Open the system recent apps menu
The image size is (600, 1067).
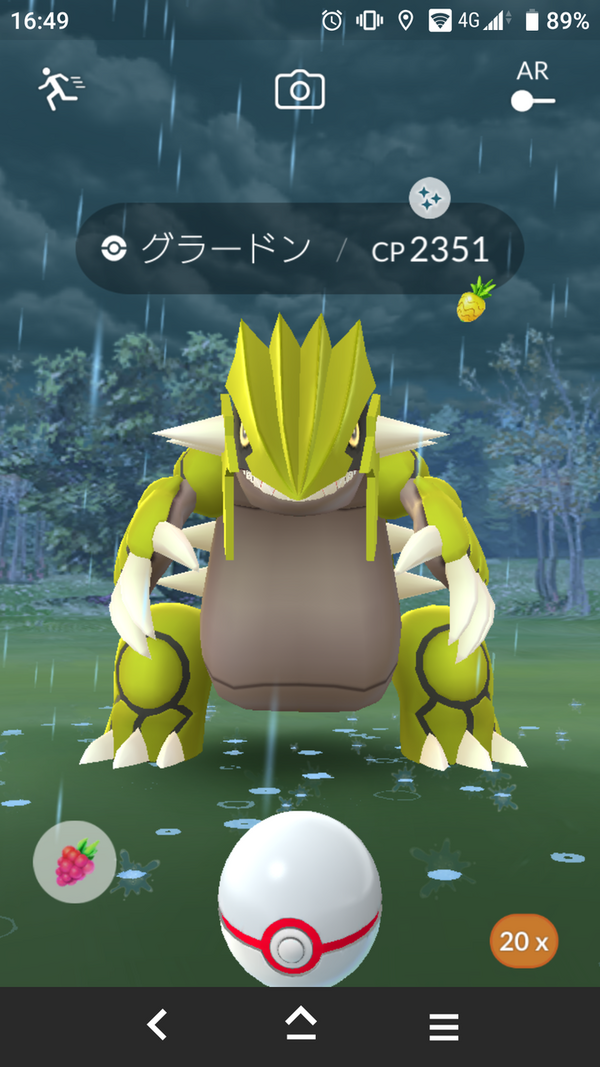coord(444,1026)
